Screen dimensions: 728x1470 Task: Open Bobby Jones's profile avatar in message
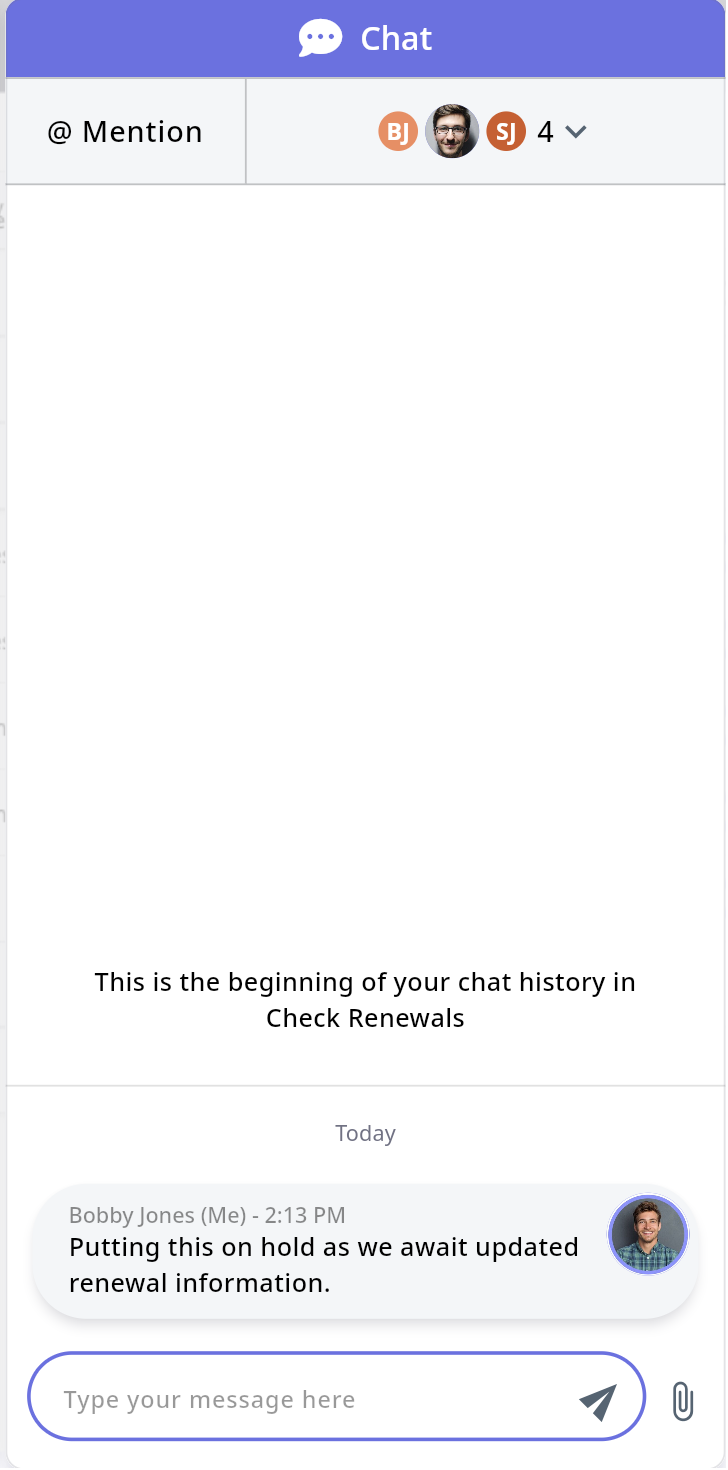(648, 1235)
